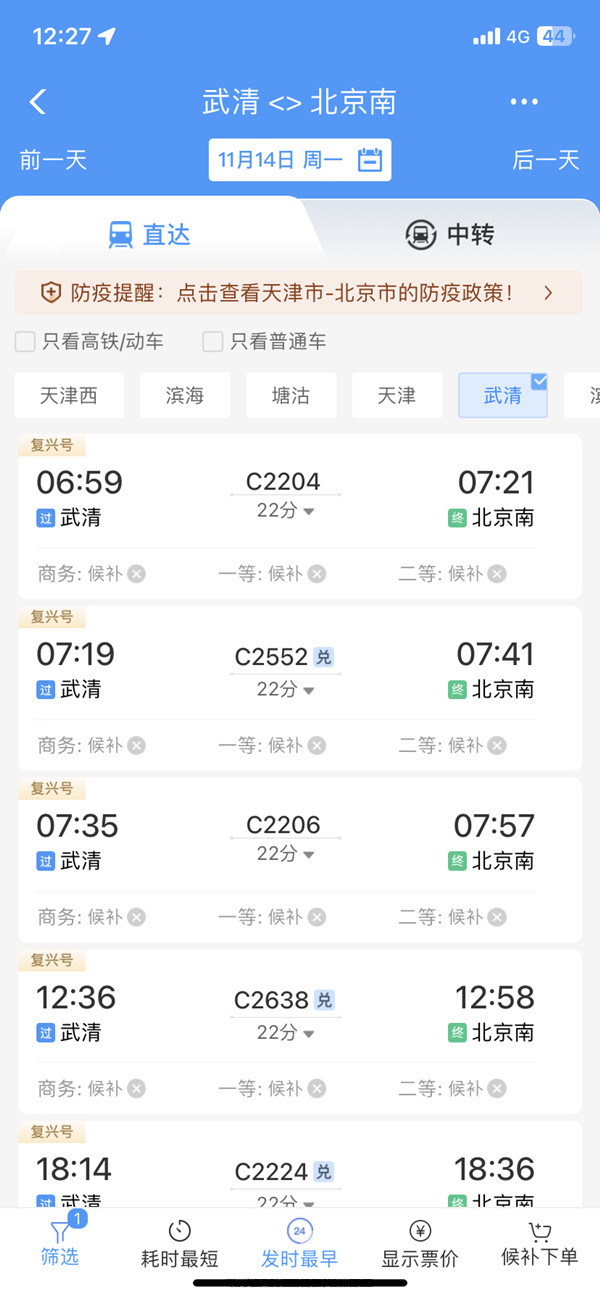Deselect the 武清 station chip
The width and height of the screenshot is (600, 1298).
pyautogui.click(x=502, y=395)
